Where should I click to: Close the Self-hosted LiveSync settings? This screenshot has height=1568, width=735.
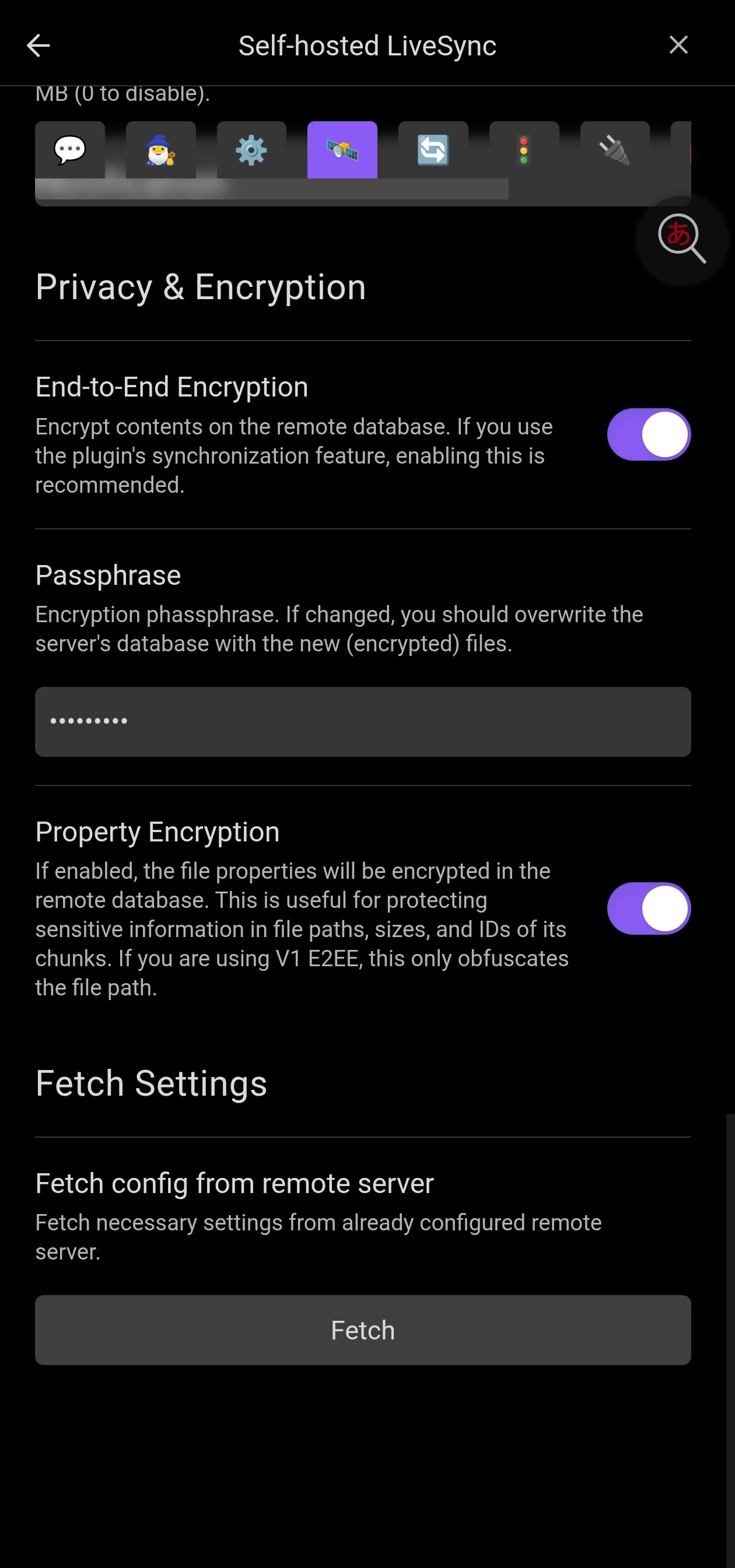pyautogui.click(x=678, y=45)
